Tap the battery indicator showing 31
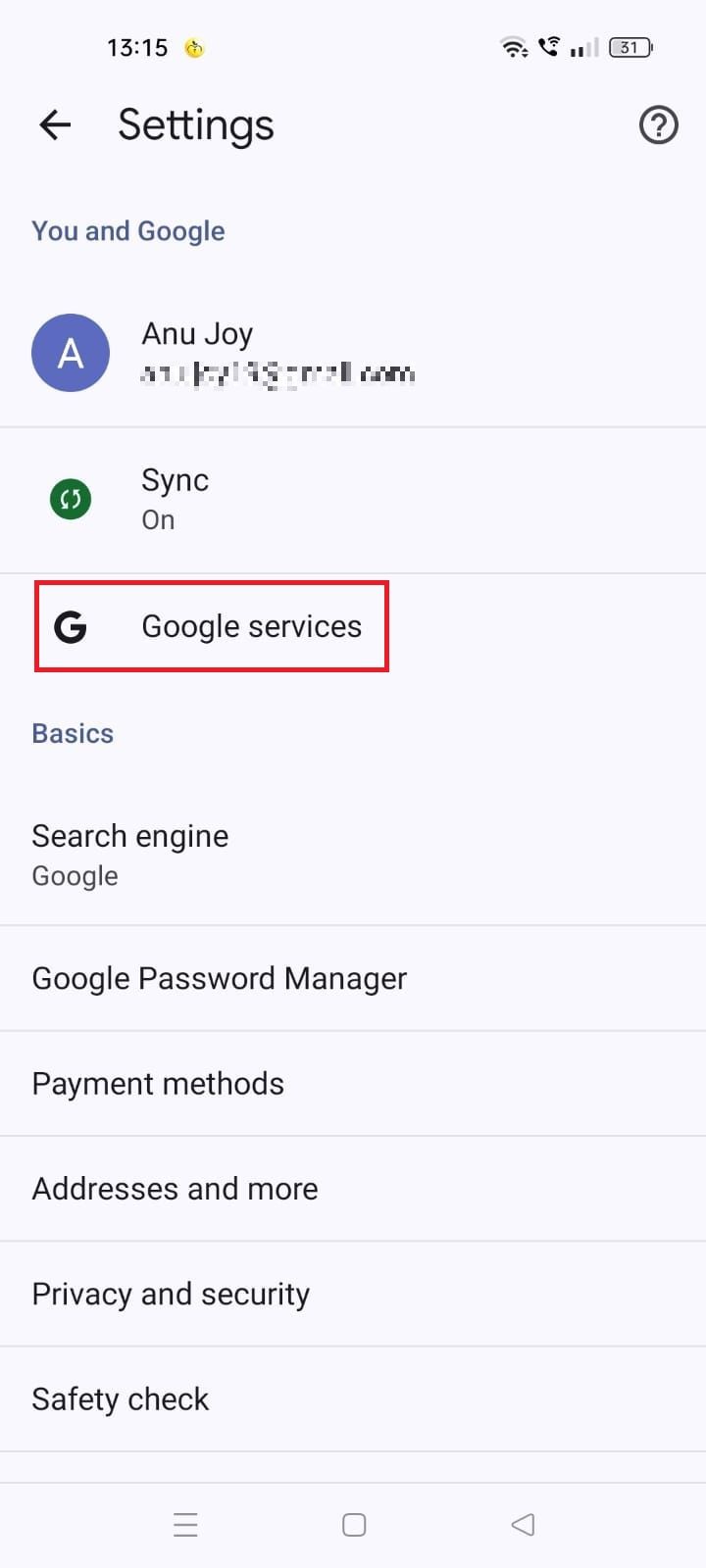 point(630,47)
